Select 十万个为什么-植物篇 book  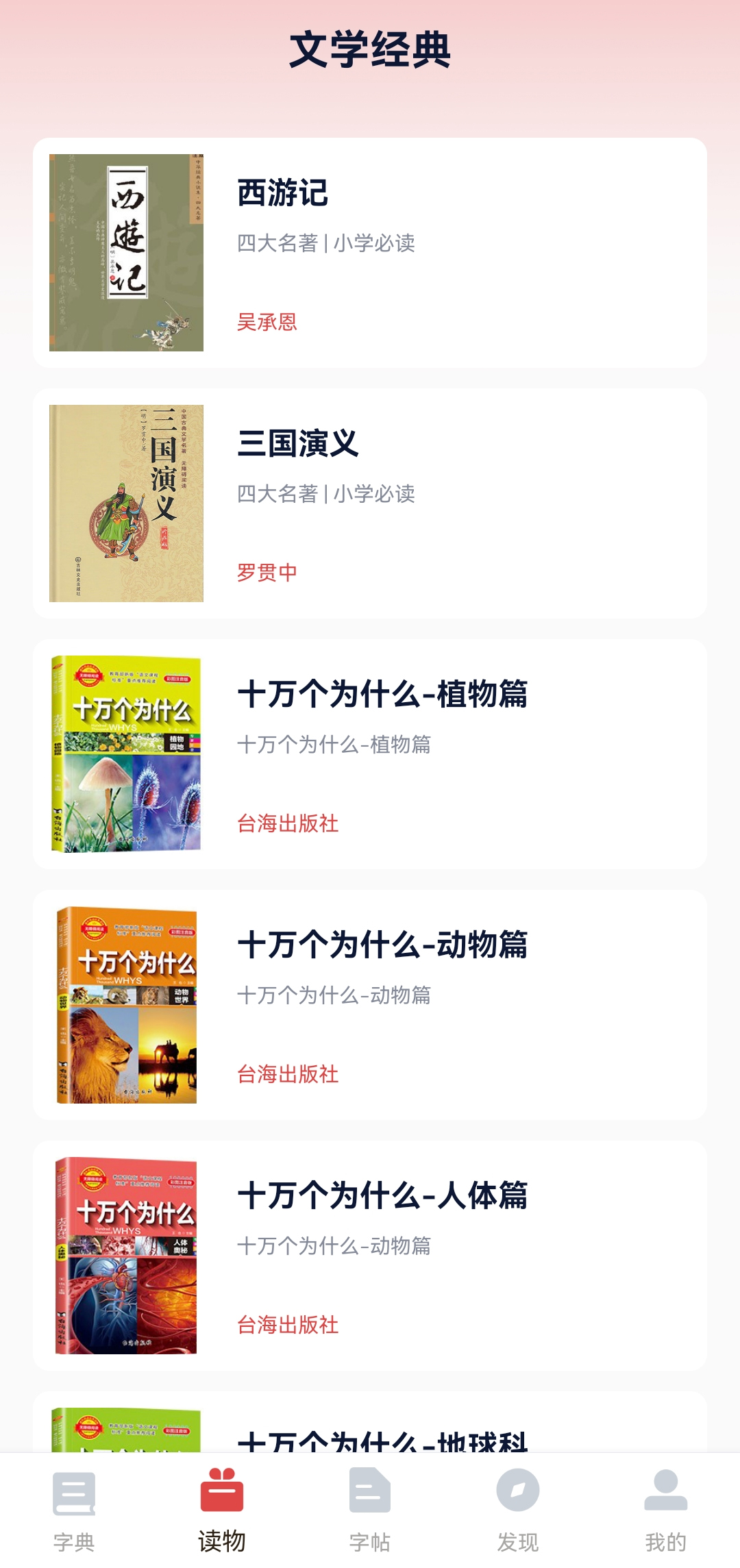coord(370,754)
